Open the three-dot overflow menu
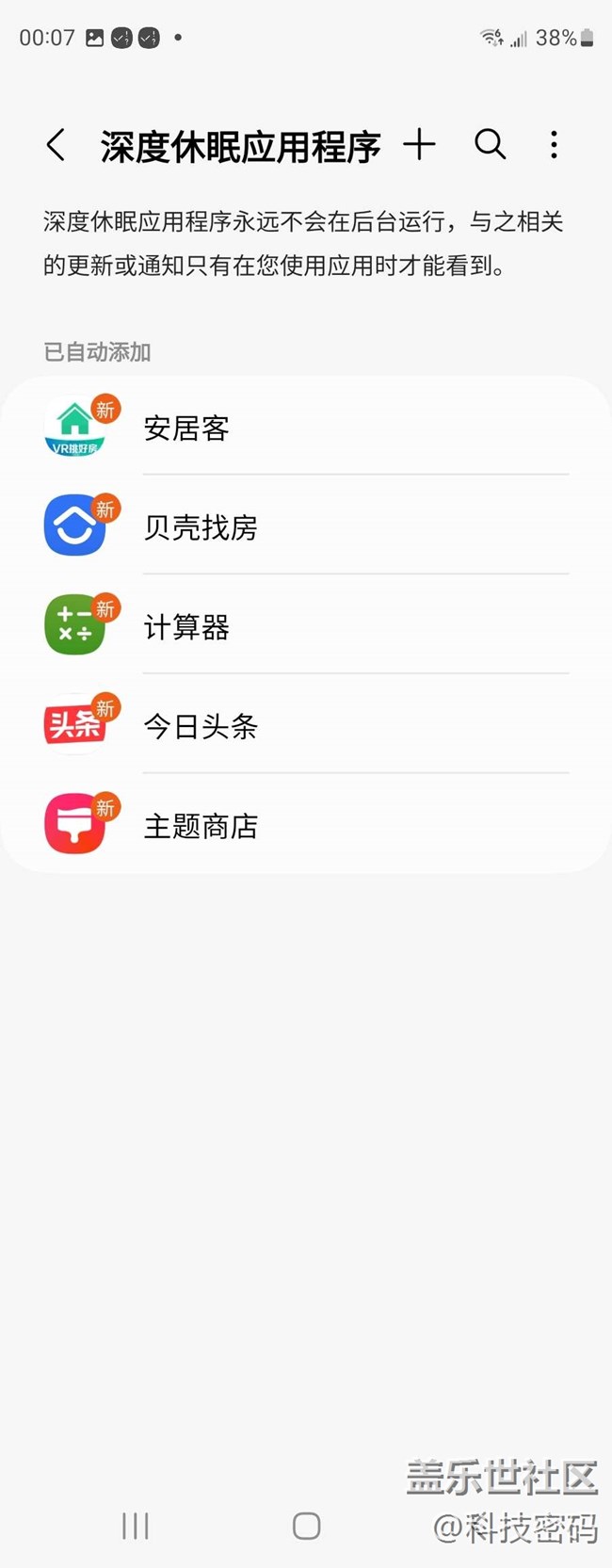The image size is (612, 1568). tap(554, 145)
